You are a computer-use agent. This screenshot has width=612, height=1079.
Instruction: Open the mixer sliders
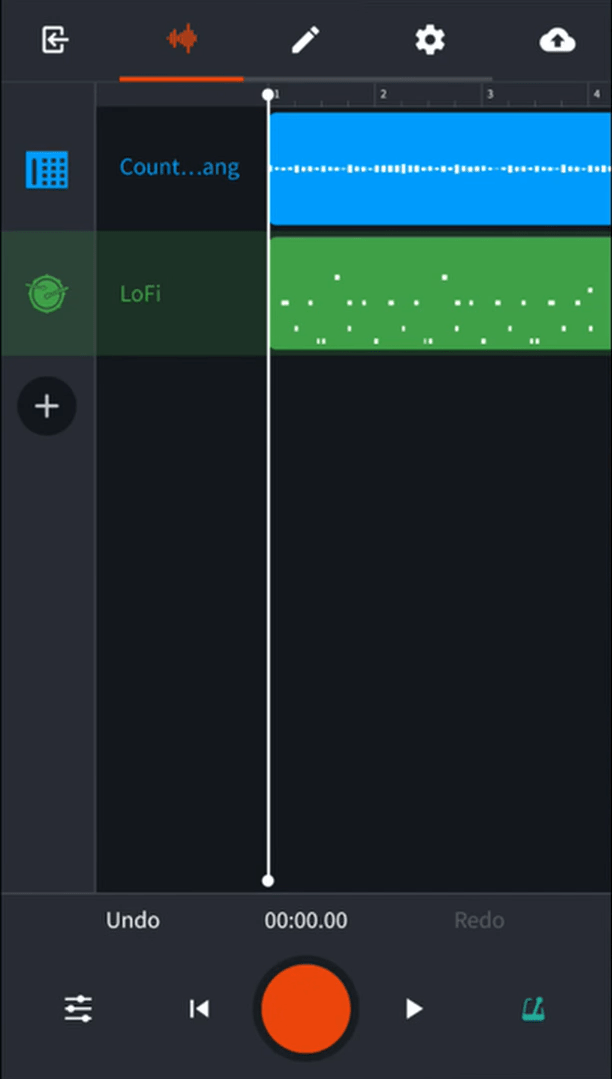tap(78, 1009)
